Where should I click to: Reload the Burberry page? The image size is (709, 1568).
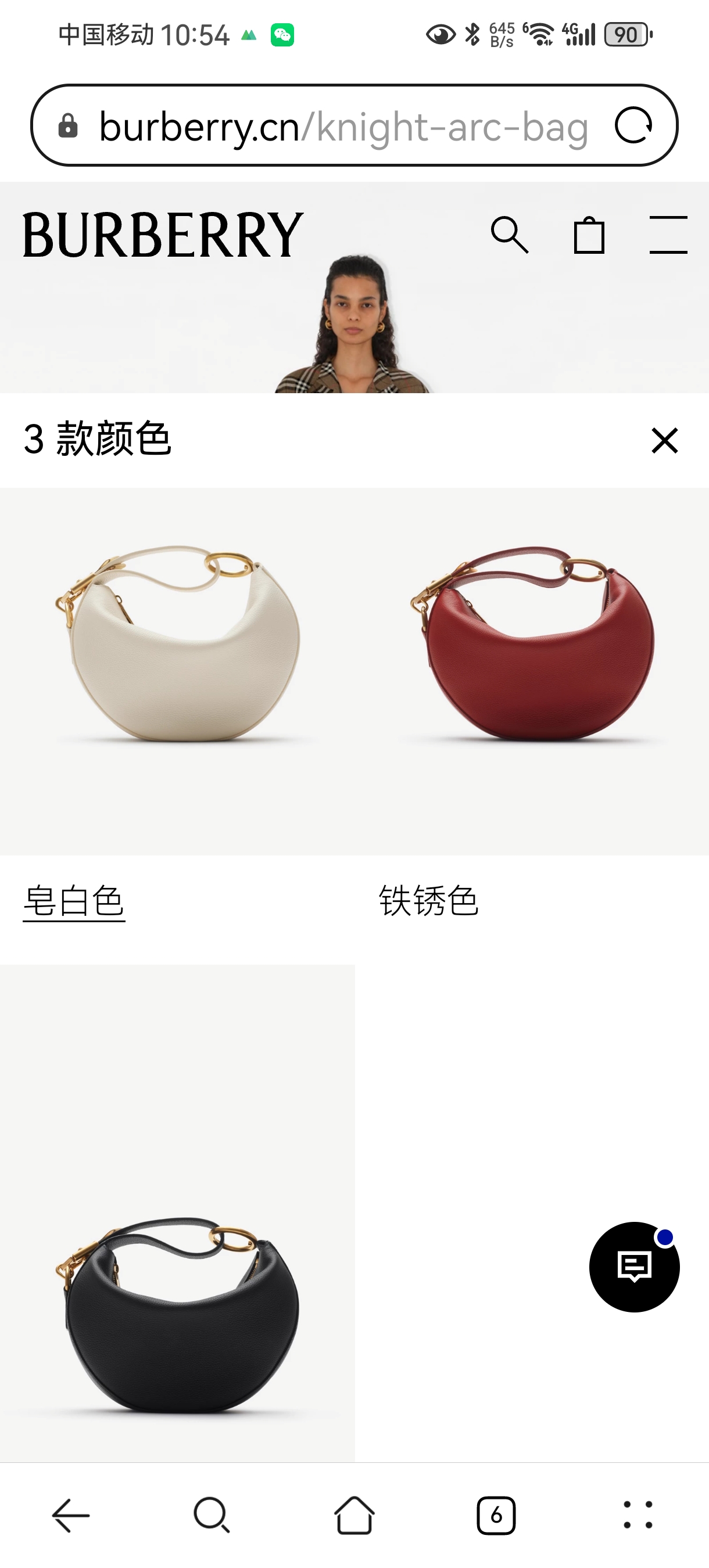pyautogui.click(x=633, y=125)
